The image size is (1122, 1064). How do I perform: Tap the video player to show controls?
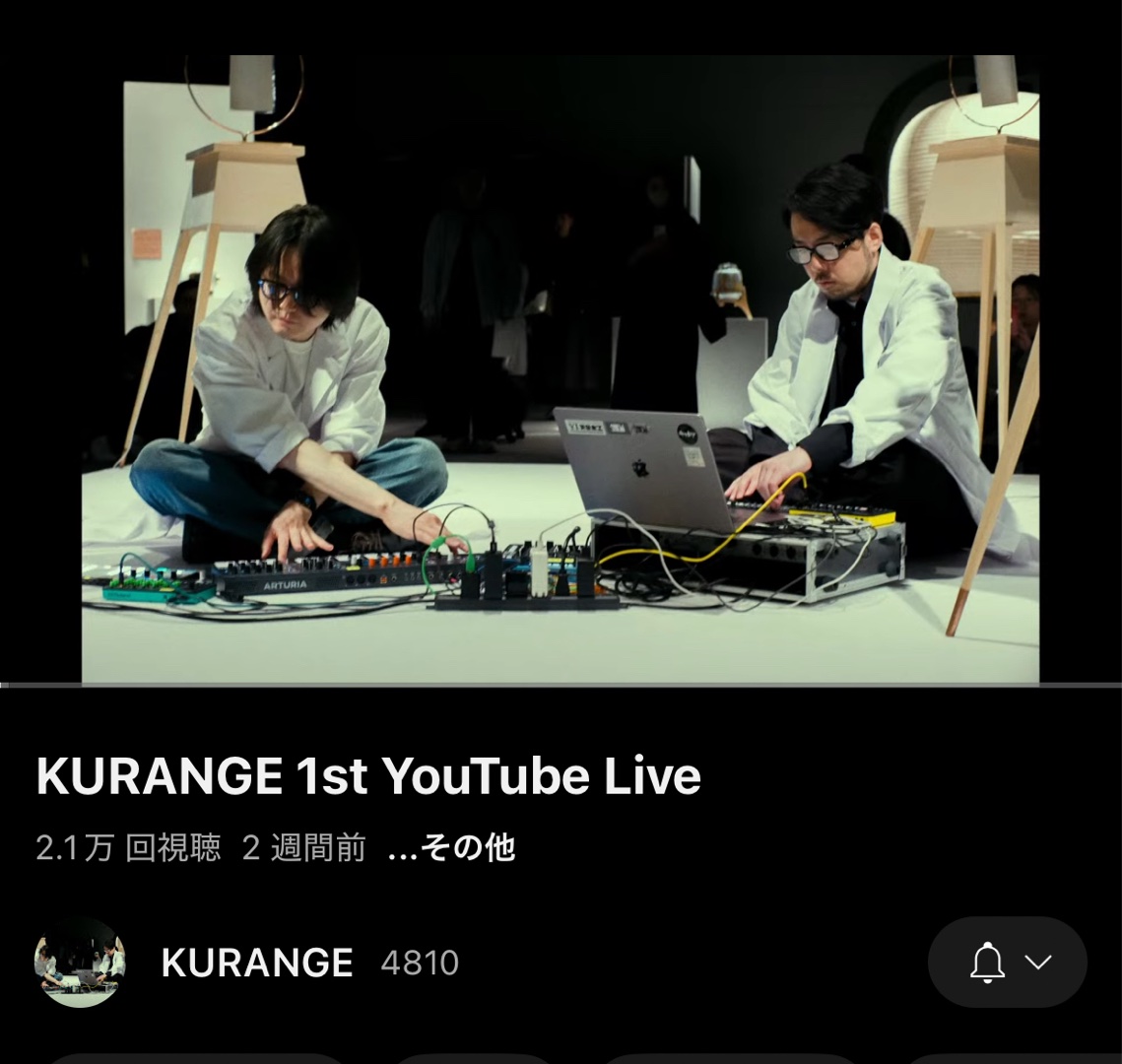click(x=560, y=369)
